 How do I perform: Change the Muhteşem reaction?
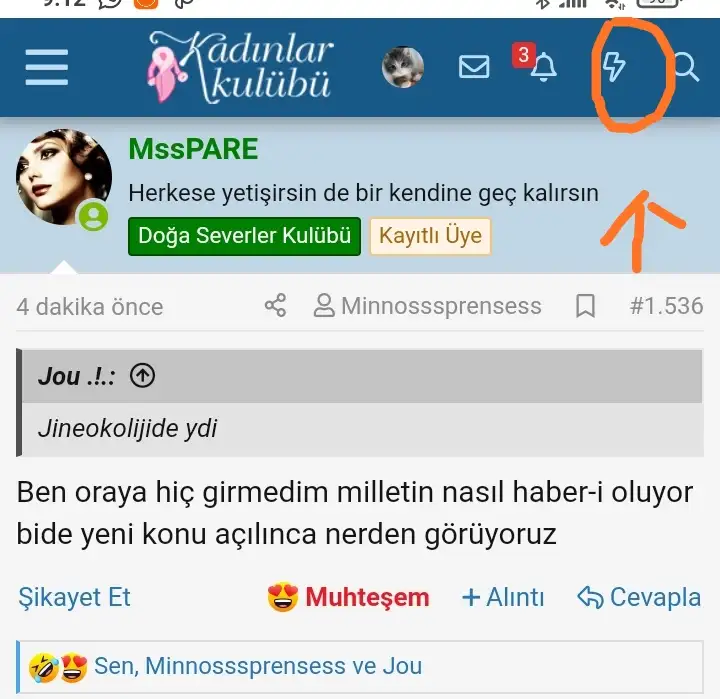click(349, 598)
